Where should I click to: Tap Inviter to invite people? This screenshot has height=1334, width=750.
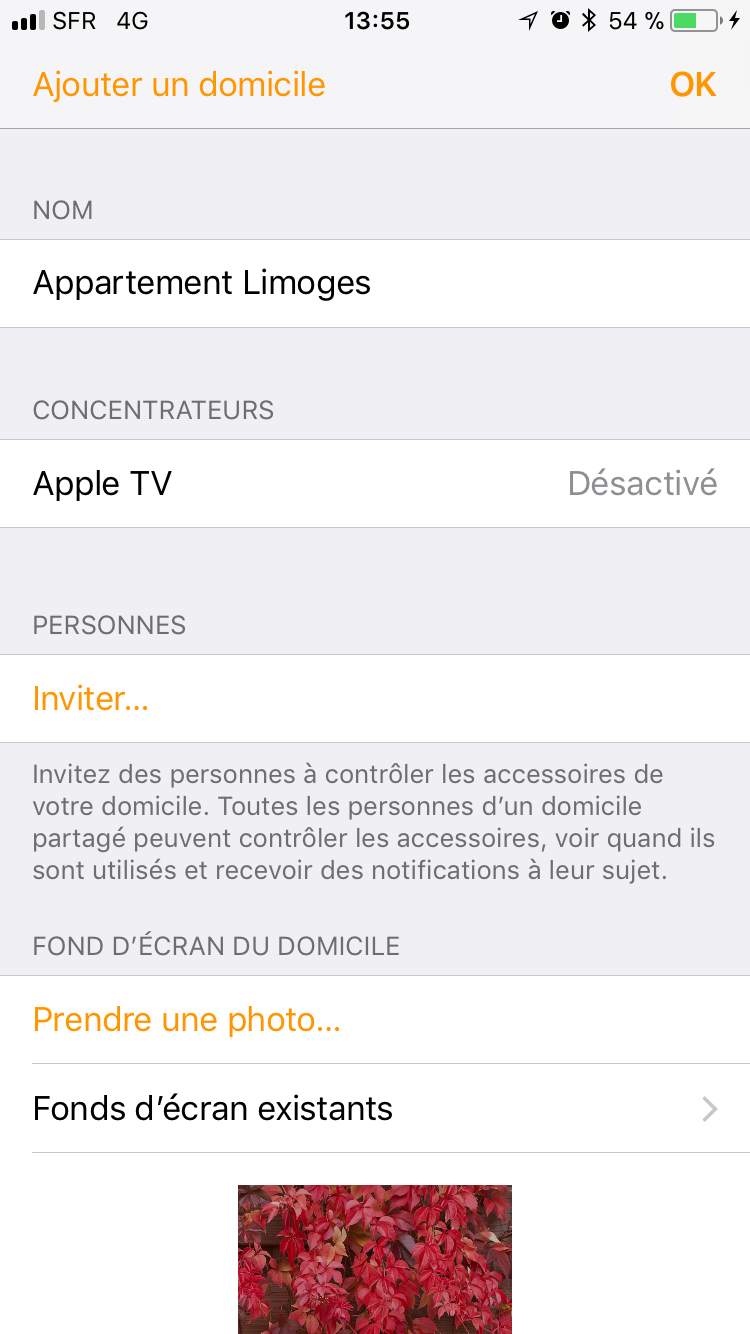[91, 698]
